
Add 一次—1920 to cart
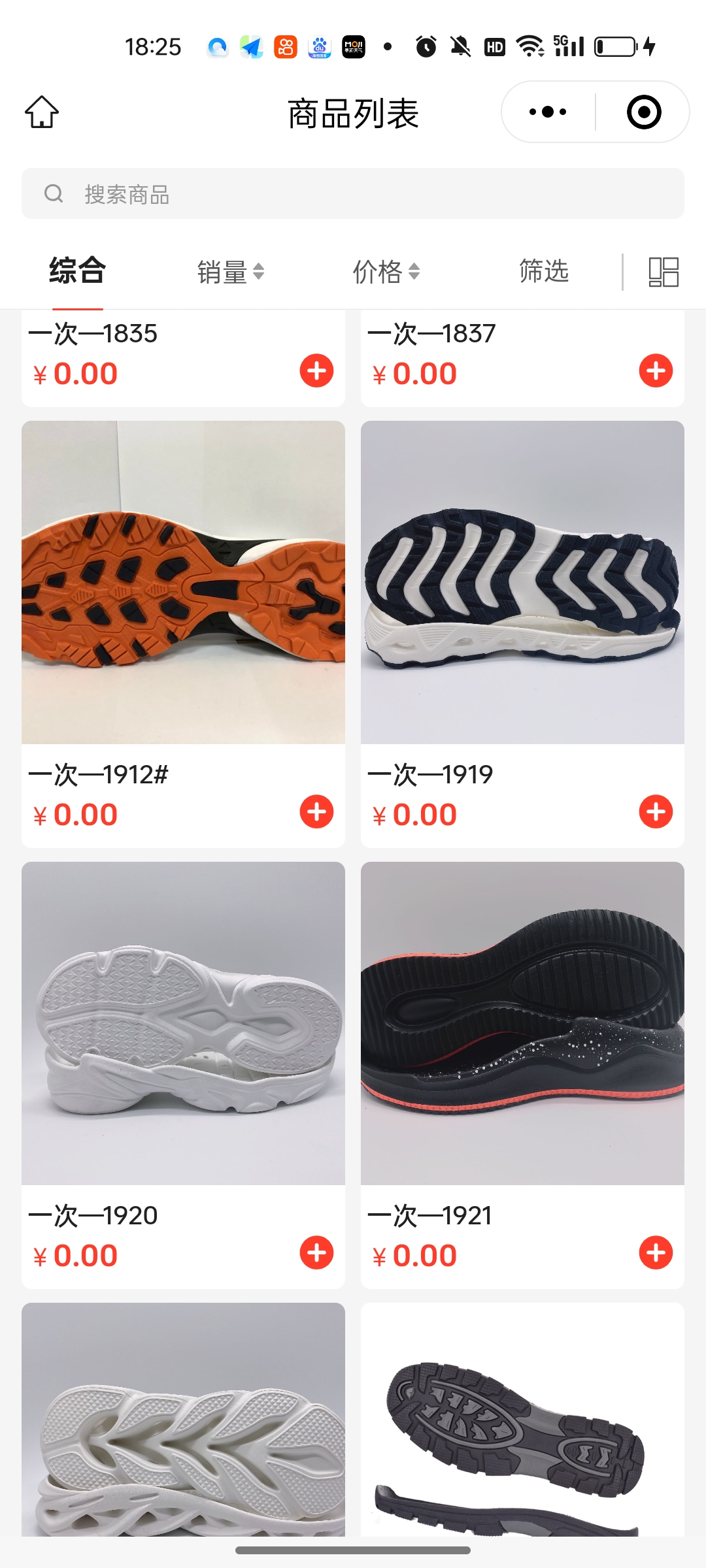click(316, 1253)
